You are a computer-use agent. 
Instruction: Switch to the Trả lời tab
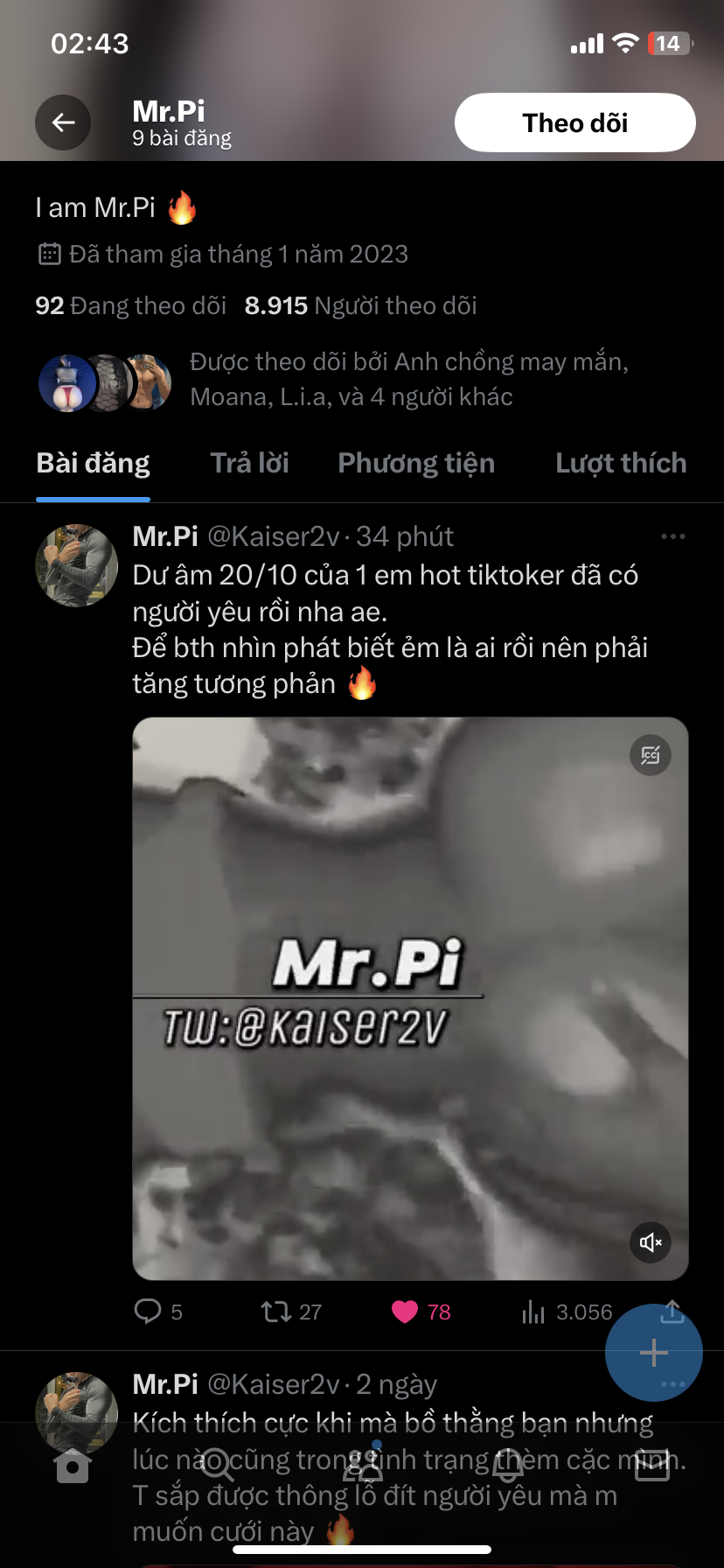click(x=249, y=463)
